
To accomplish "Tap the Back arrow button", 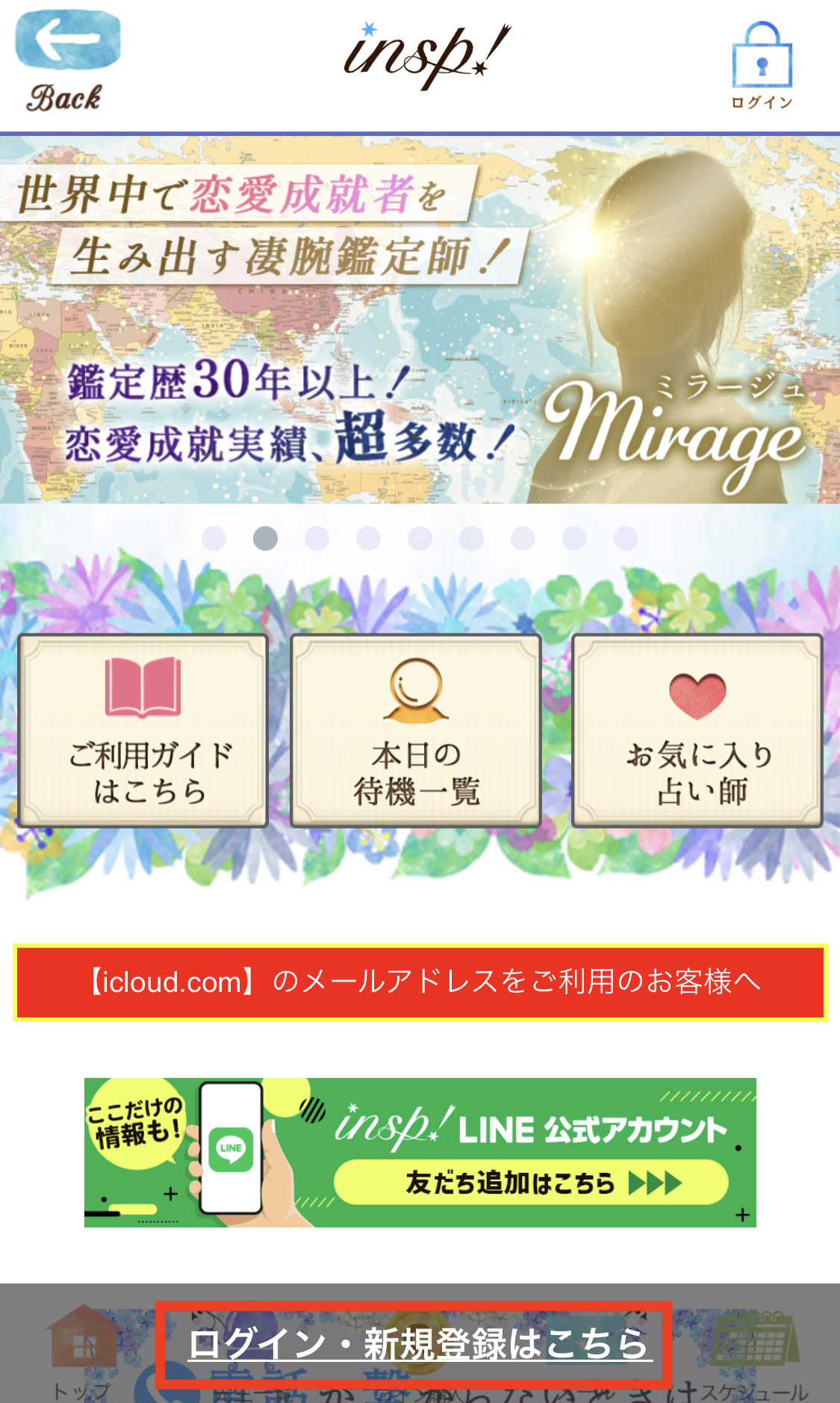I will [66, 61].
